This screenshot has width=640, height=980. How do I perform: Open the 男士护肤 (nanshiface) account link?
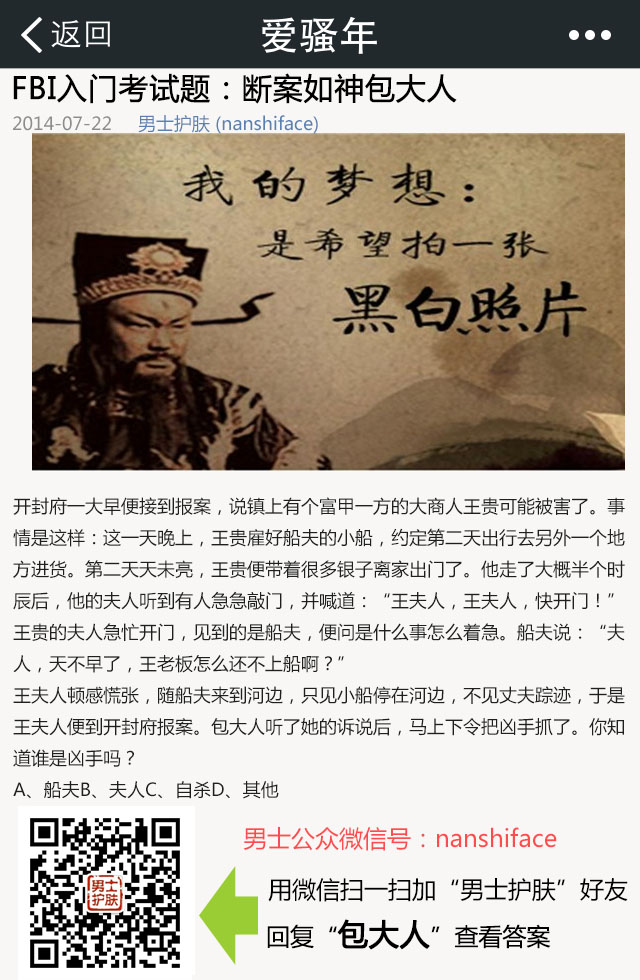point(228,124)
